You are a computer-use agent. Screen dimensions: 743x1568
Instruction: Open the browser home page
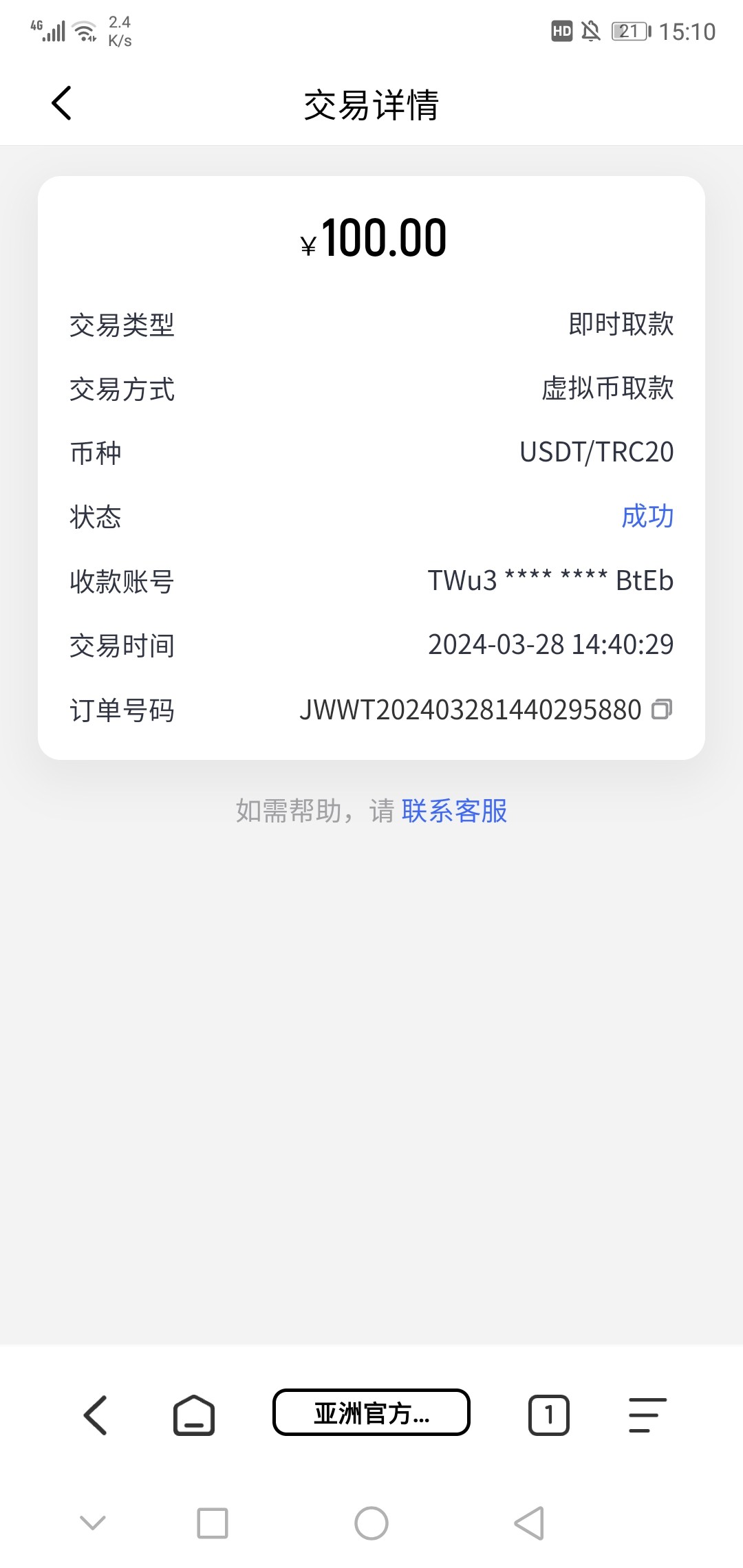coord(193,1415)
